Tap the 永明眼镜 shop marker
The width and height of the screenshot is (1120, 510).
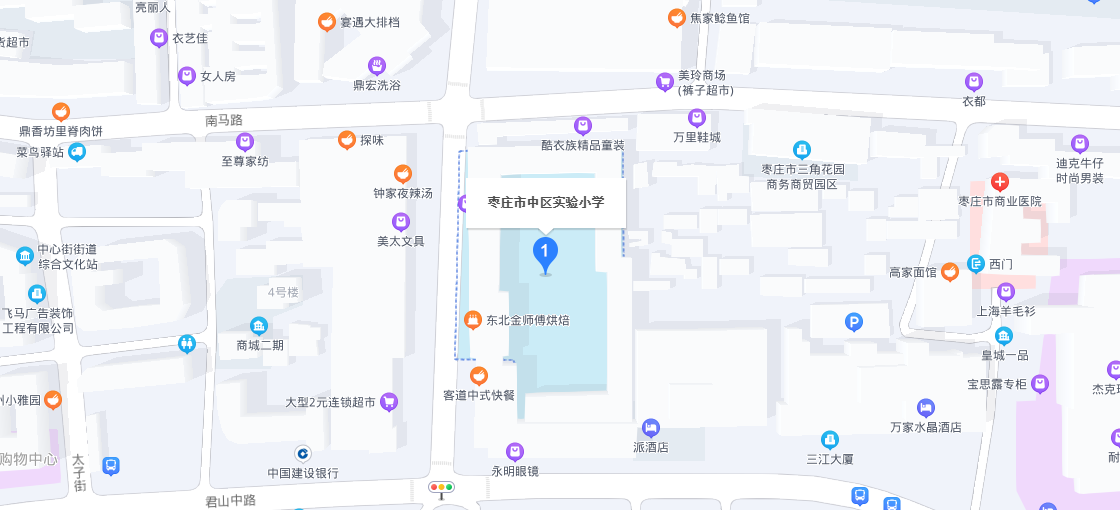click(514, 451)
